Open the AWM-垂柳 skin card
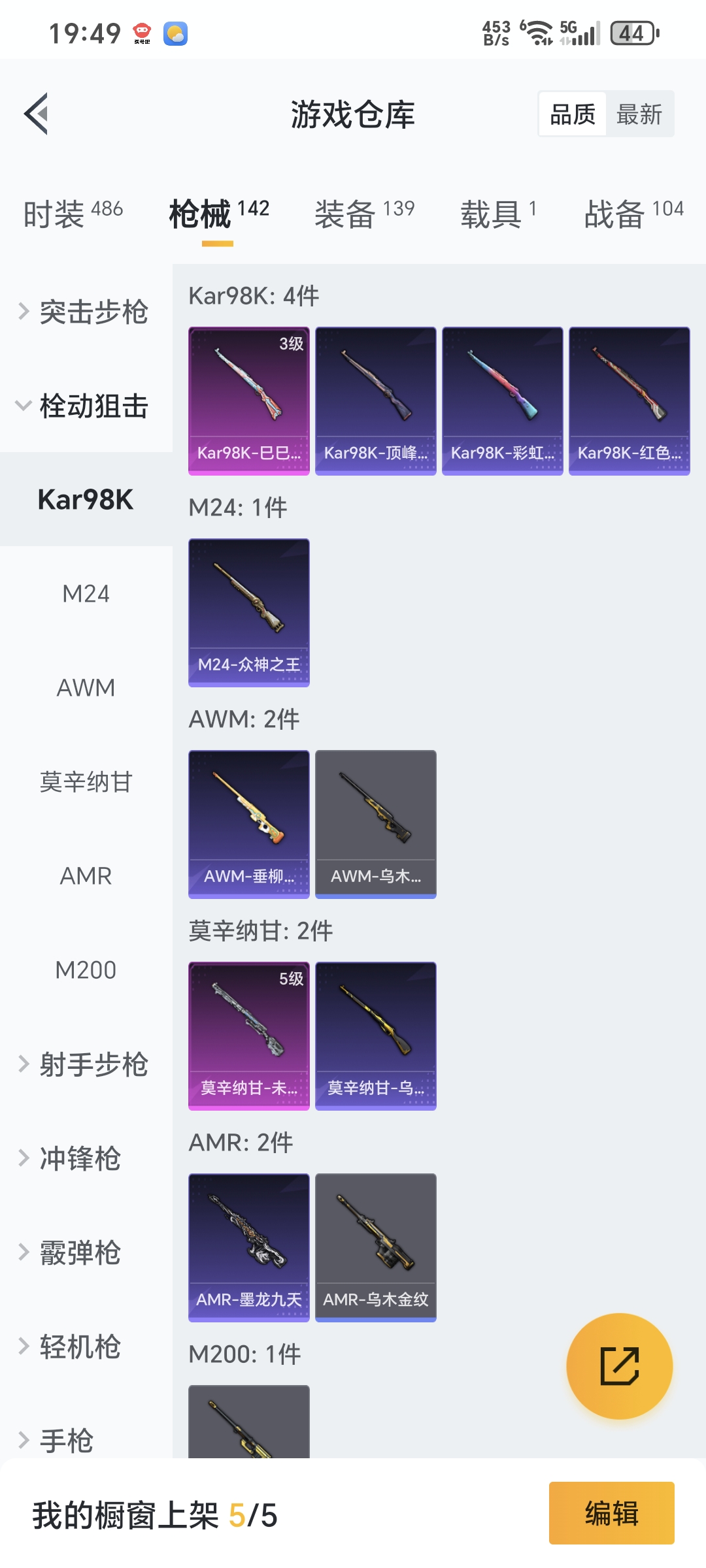The height and width of the screenshot is (1568, 706). click(249, 825)
